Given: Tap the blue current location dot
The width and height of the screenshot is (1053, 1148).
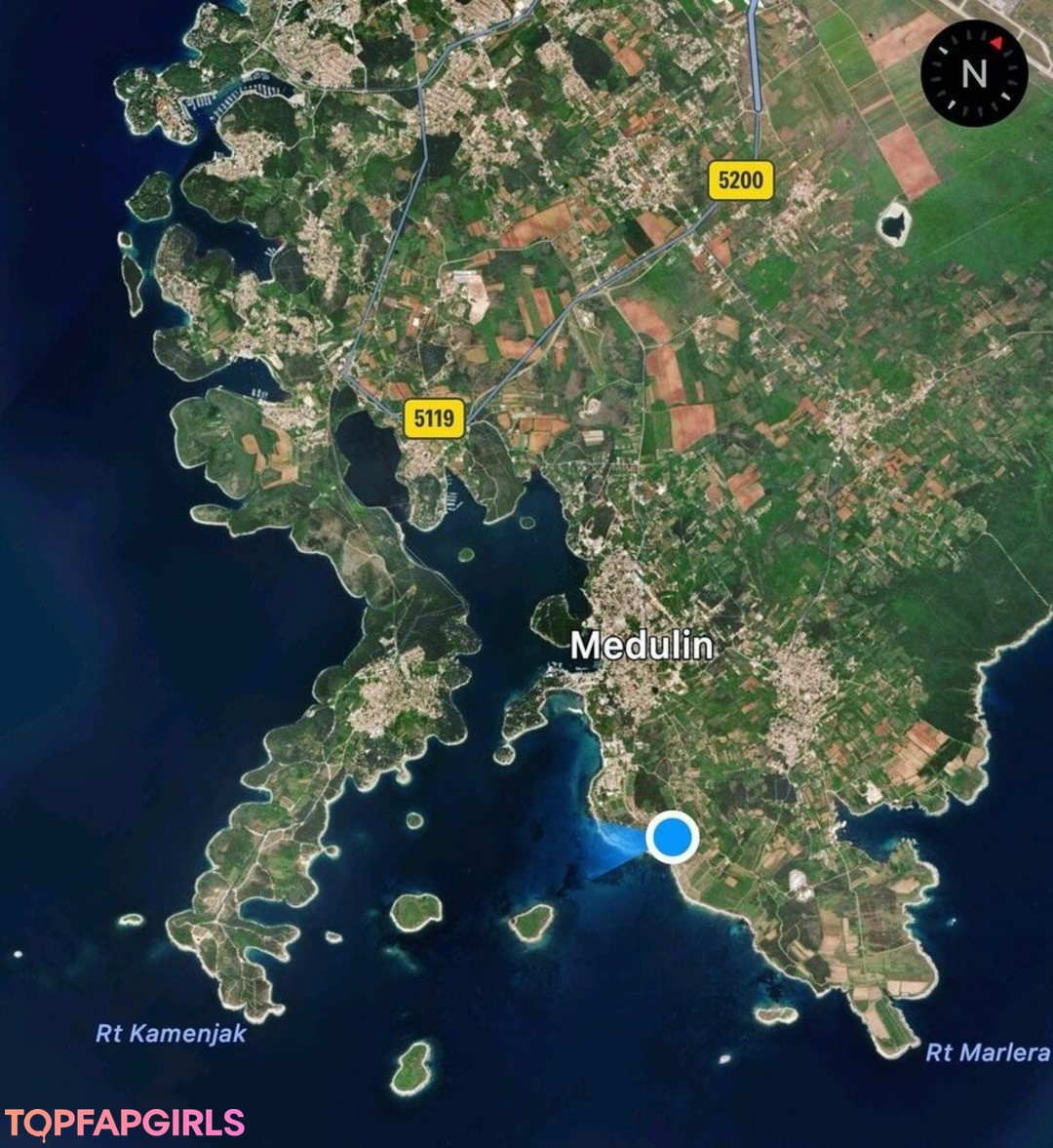Looking at the screenshot, I should (x=672, y=837).
